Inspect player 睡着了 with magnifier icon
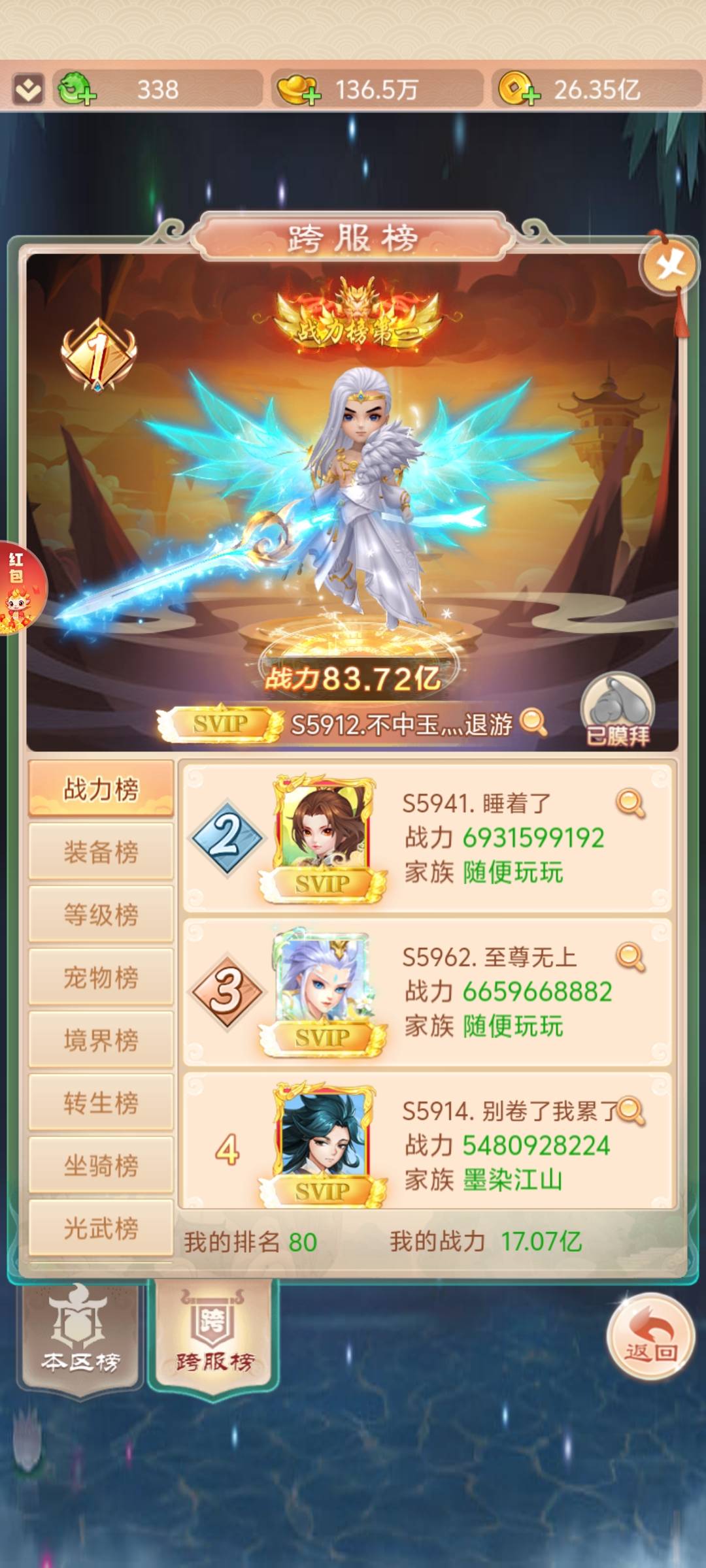Image resolution: width=706 pixels, height=1568 pixels. click(x=630, y=804)
